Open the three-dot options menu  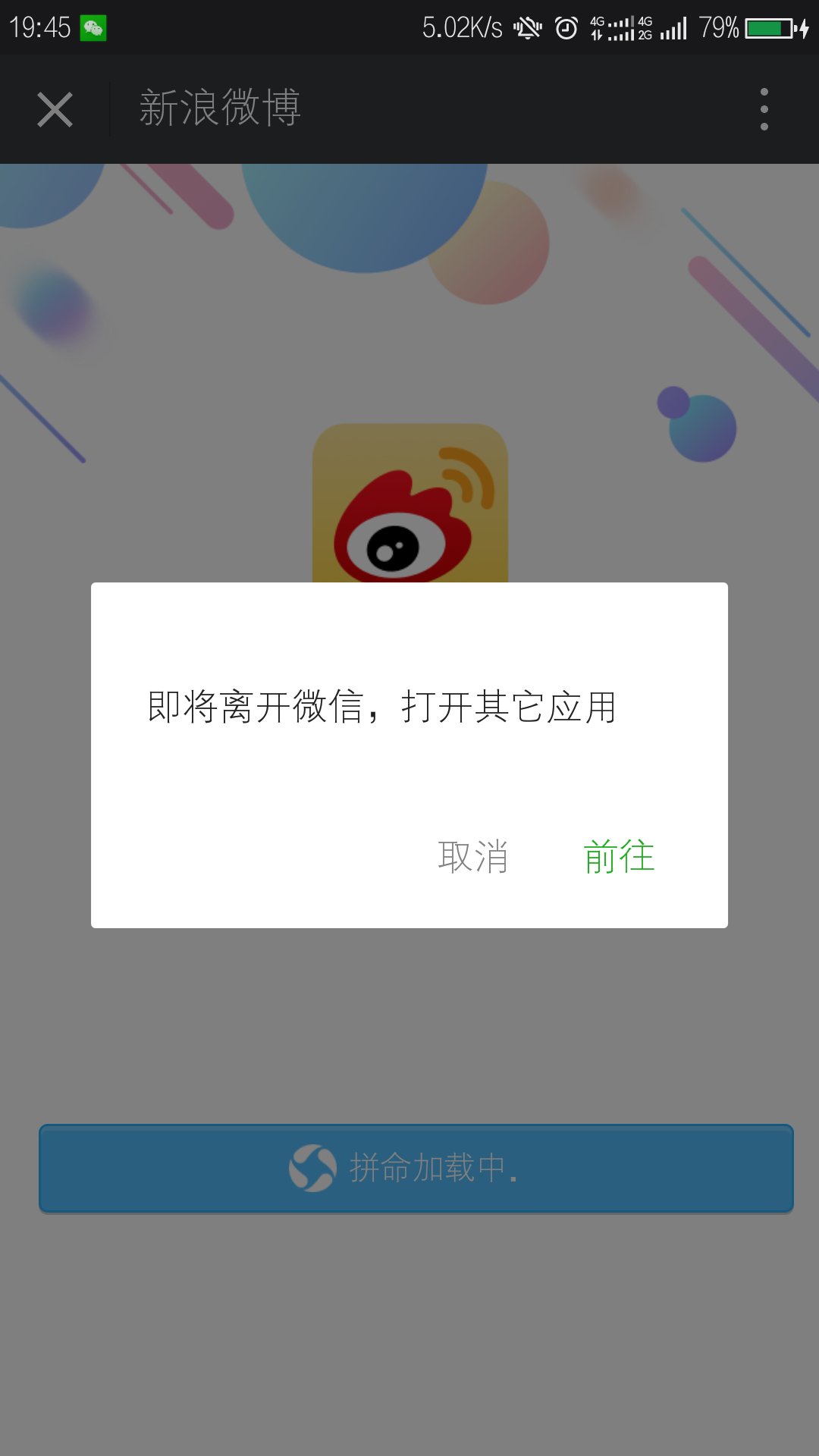click(x=764, y=108)
